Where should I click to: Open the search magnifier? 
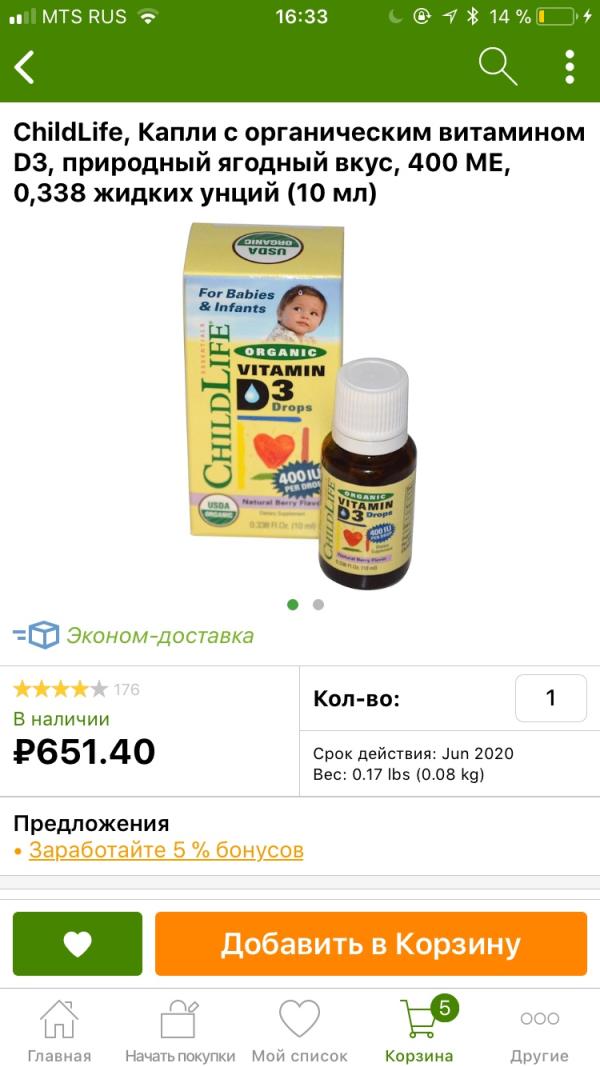497,67
